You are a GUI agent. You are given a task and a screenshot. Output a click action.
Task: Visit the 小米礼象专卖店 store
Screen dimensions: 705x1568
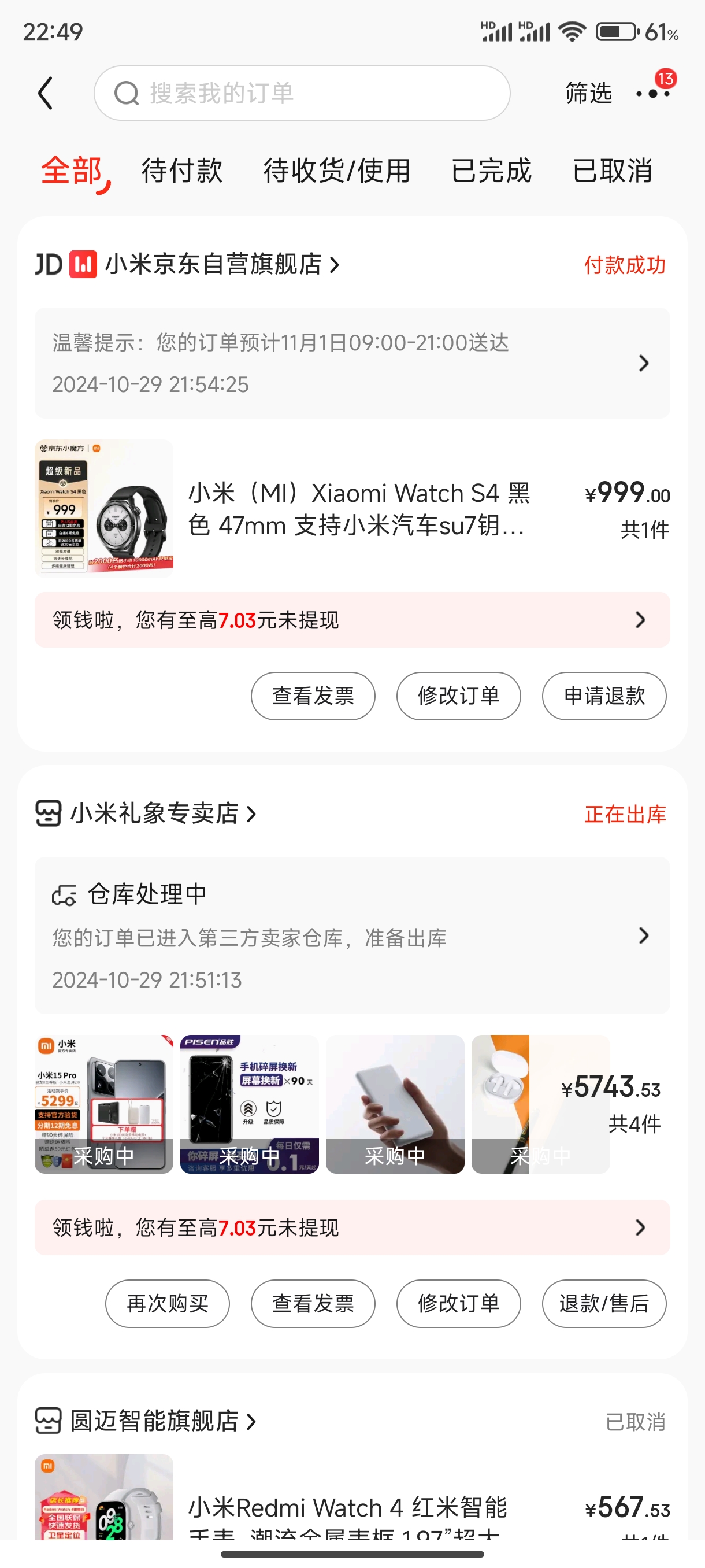[155, 813]
